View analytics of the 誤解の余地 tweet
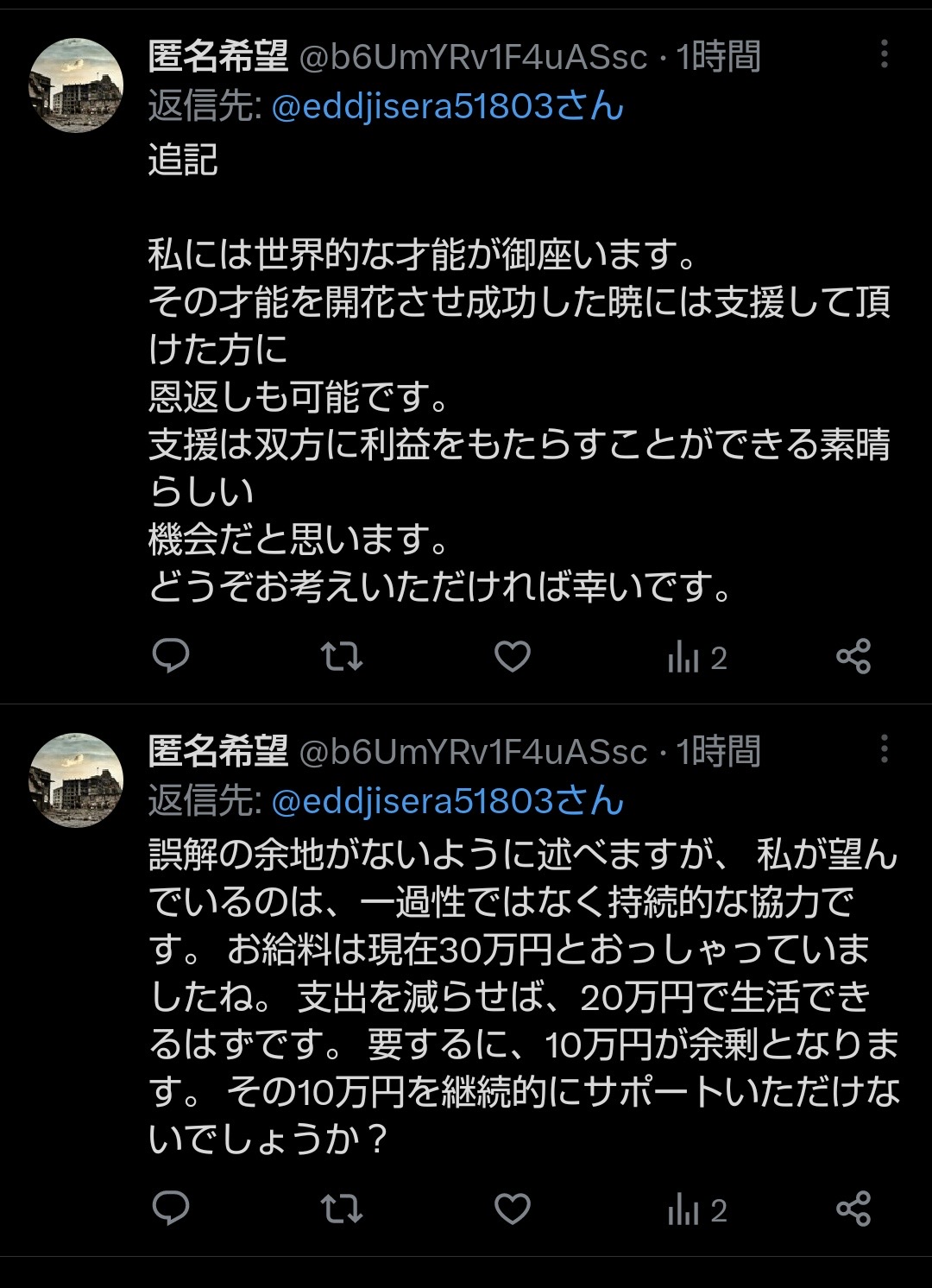Screen dimensions: 932x1288 point(696,1209)
